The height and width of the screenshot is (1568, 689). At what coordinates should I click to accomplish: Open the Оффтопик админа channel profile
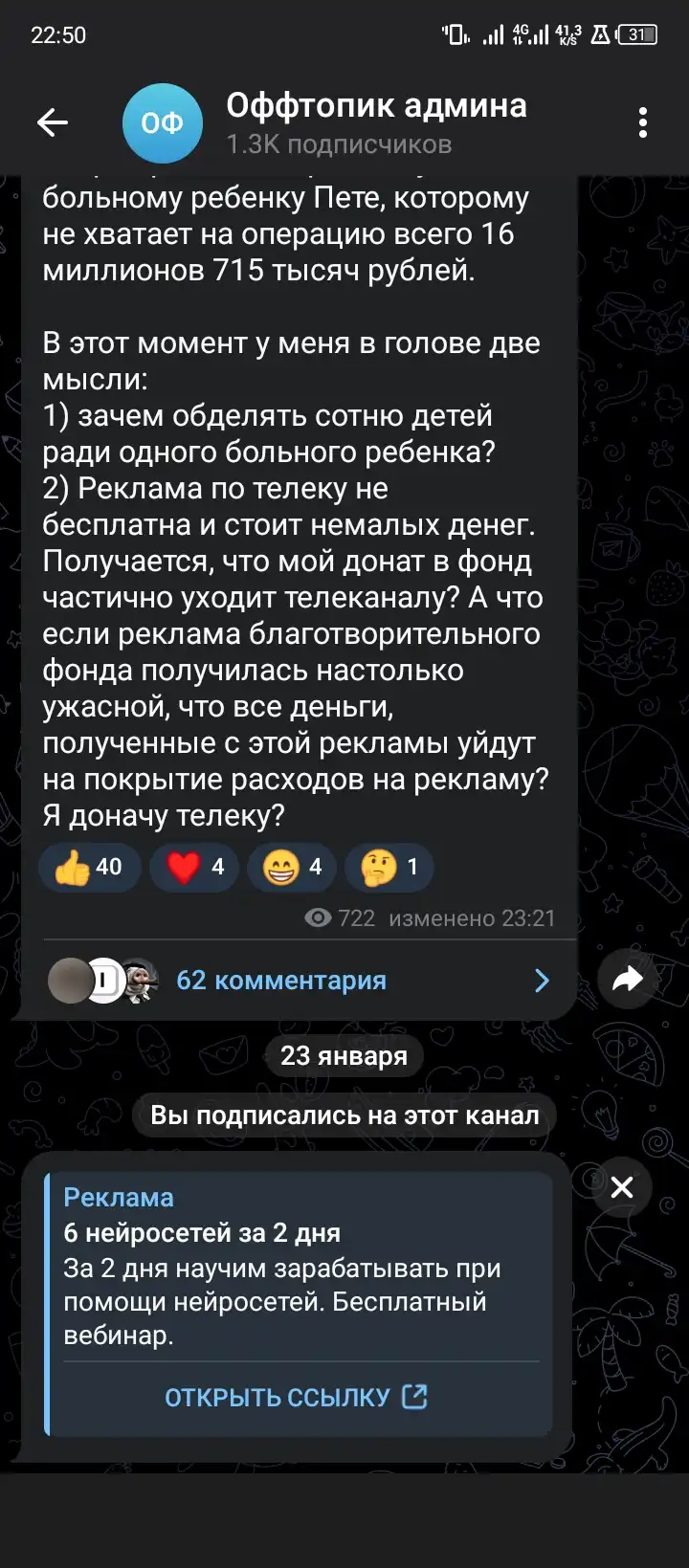coord(376,122)
